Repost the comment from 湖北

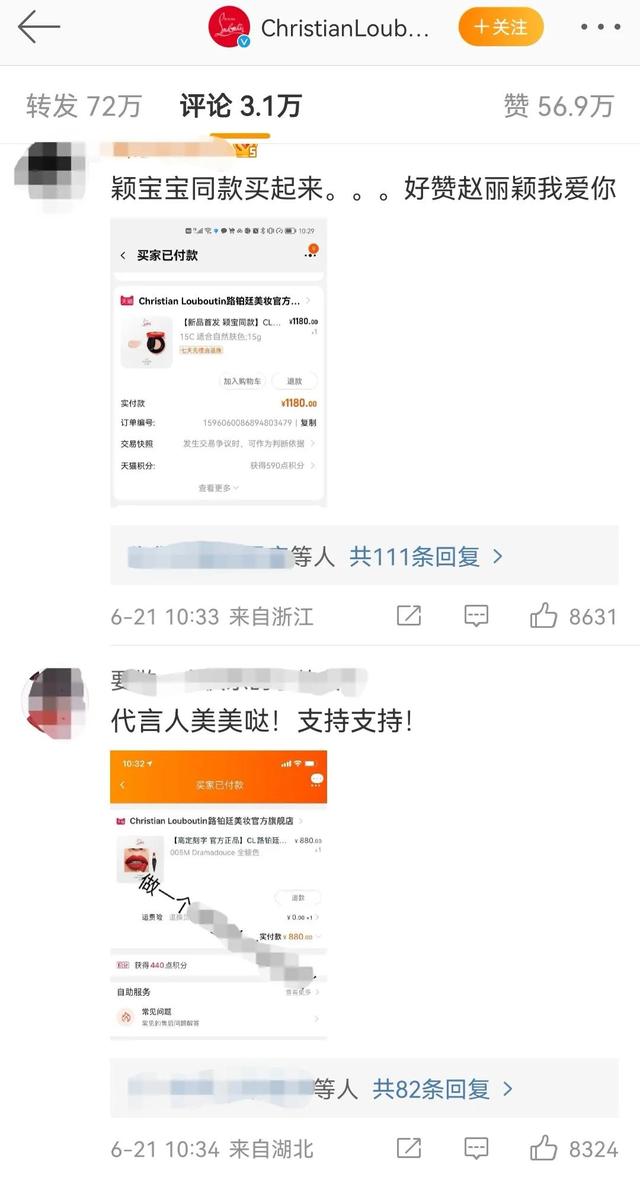(x=409, y=1149)
